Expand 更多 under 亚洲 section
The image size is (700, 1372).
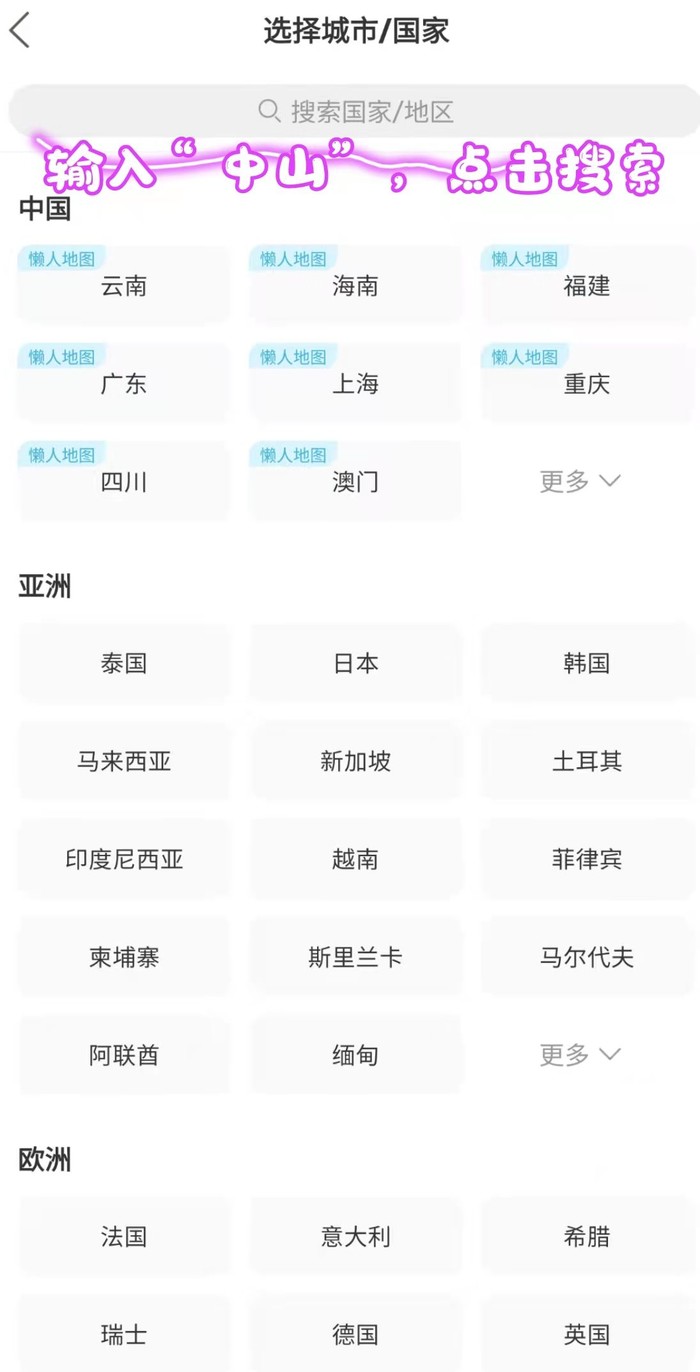point(580,1054)
